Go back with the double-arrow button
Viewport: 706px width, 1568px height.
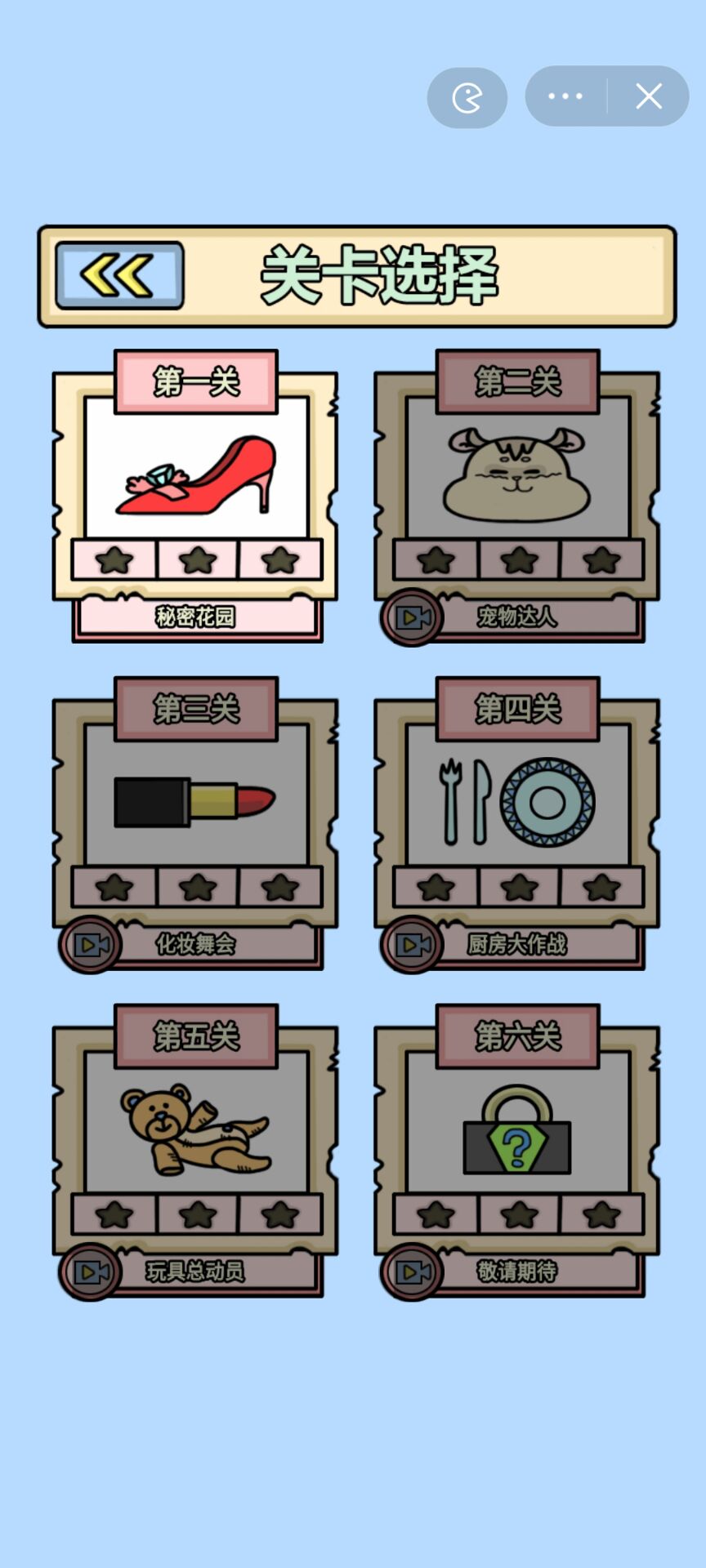point(119,275)
